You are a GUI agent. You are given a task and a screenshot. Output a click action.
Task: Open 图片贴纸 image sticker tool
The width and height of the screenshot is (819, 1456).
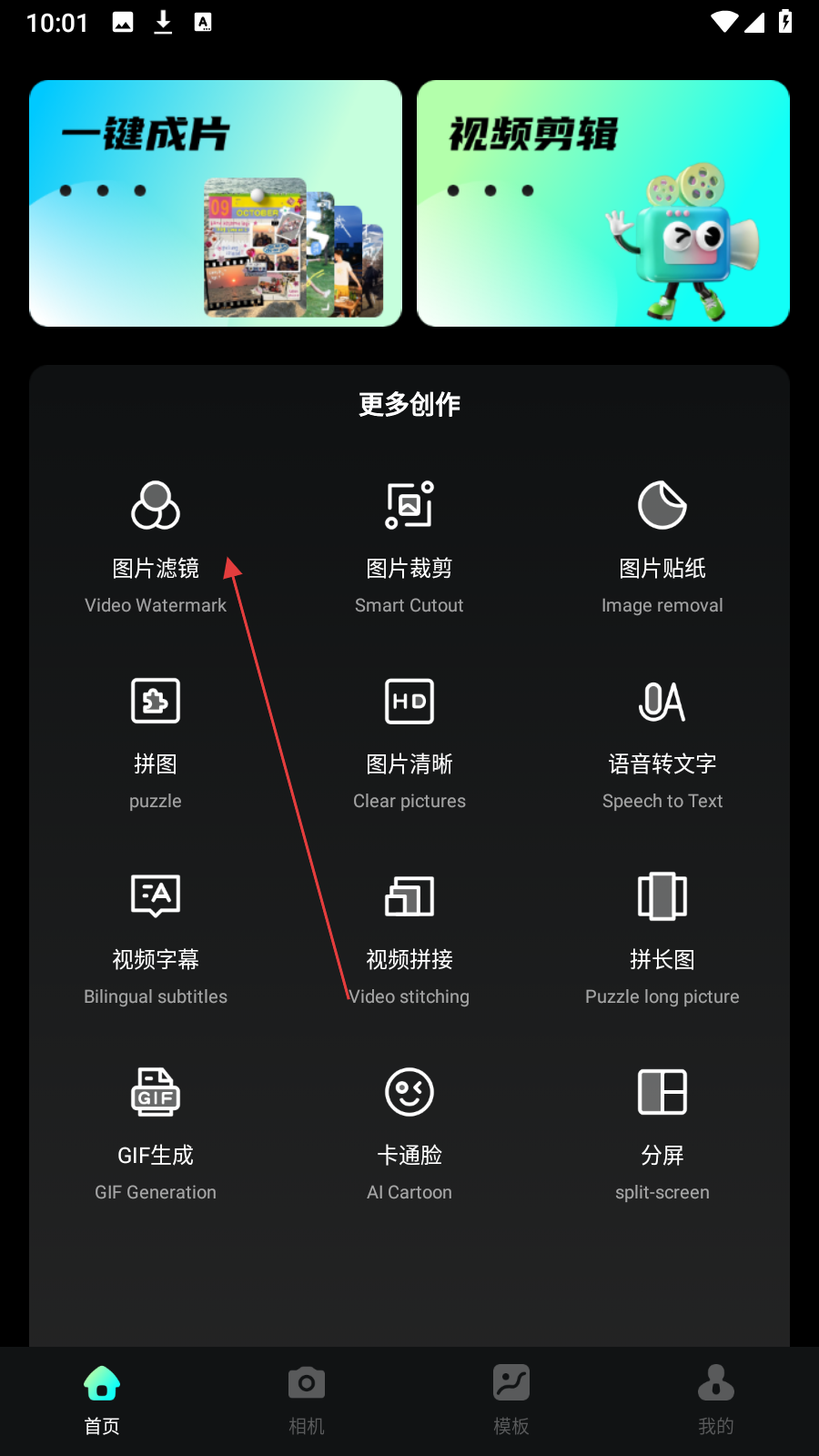click(662, 546)
